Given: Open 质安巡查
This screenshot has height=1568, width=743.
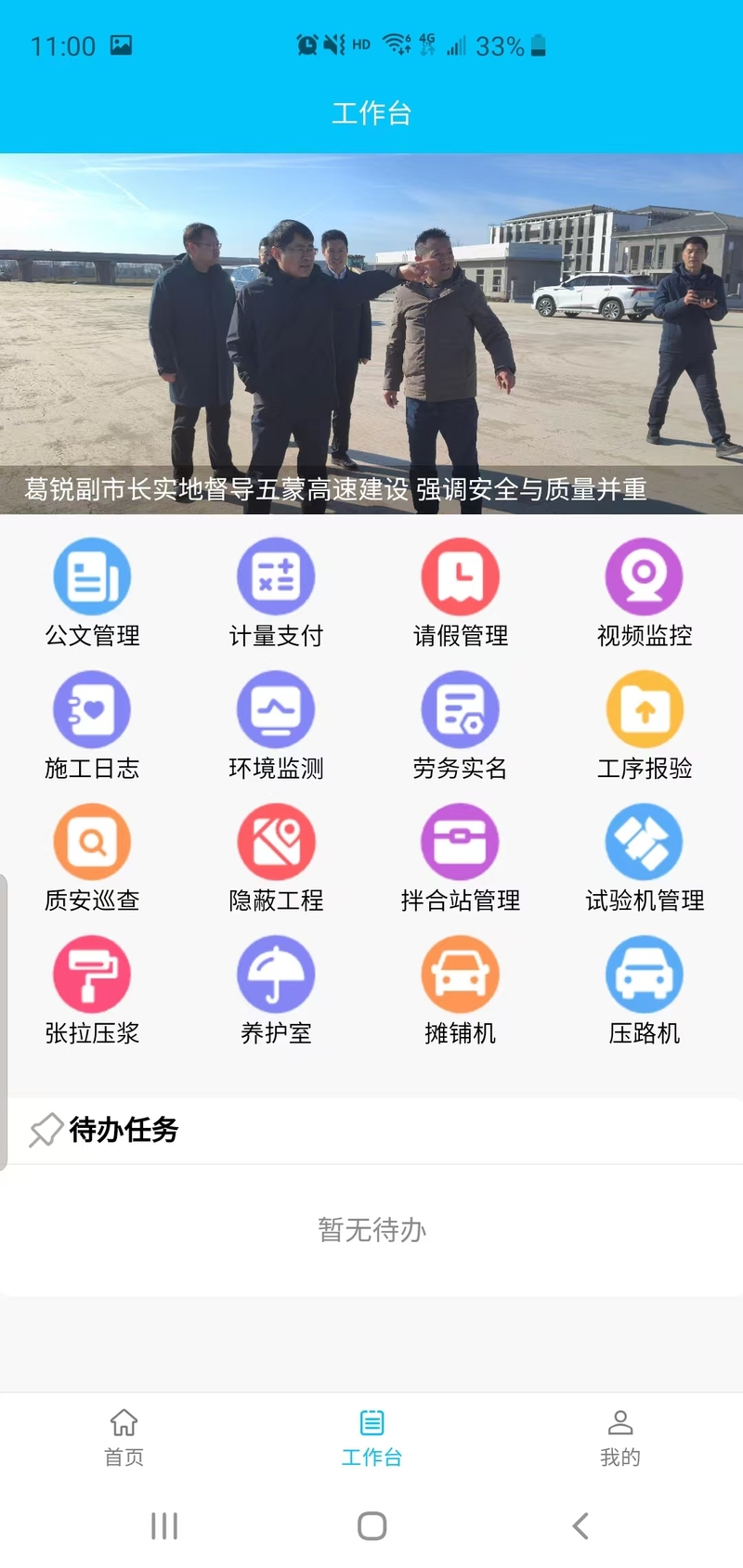Looking at the screenshot, I should pos(92,842).
